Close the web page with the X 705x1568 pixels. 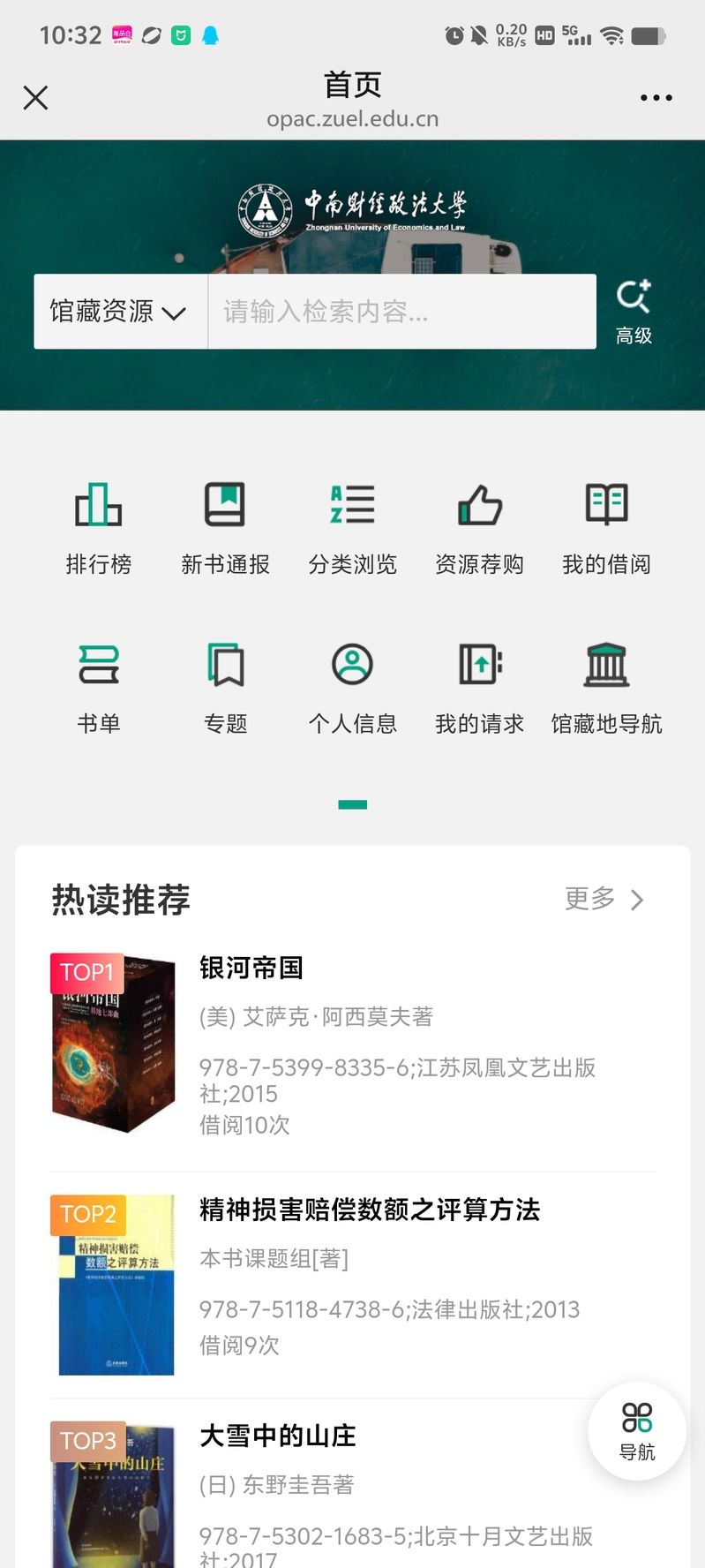(x=35, y=97)
